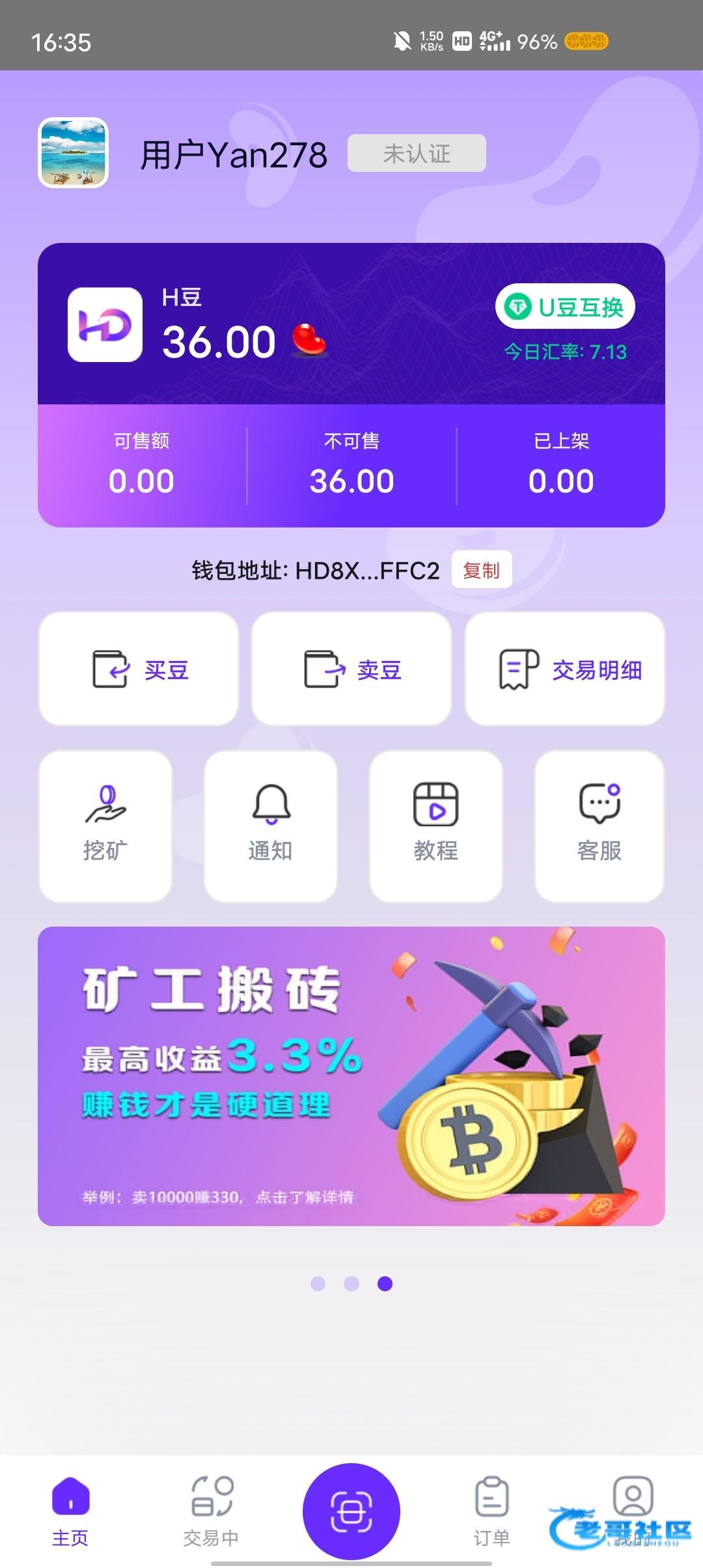Screen dimensions: 703x1568
Task: Tap the user profile avatar
Action: 73,153
